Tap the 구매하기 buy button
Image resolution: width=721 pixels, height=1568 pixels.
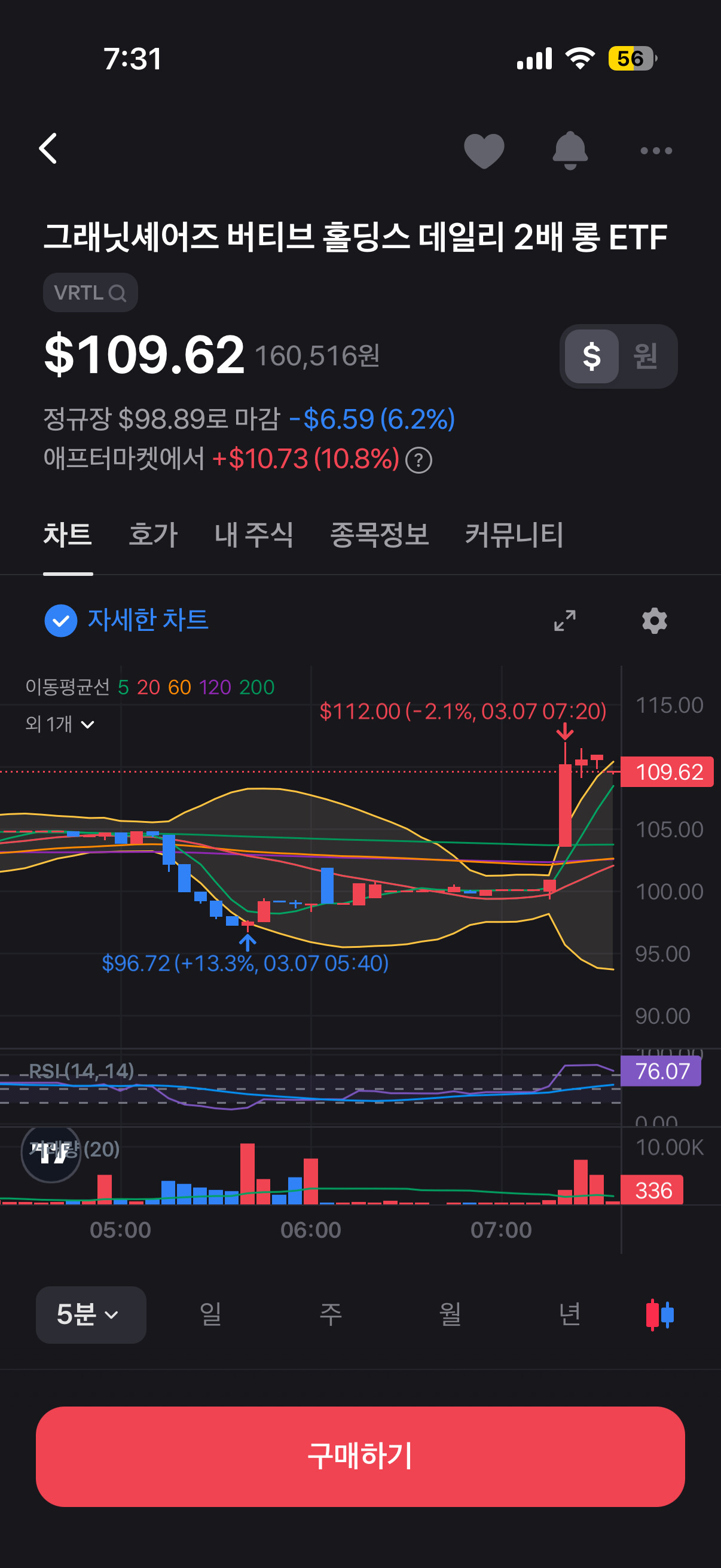(x=360, y=1456)
